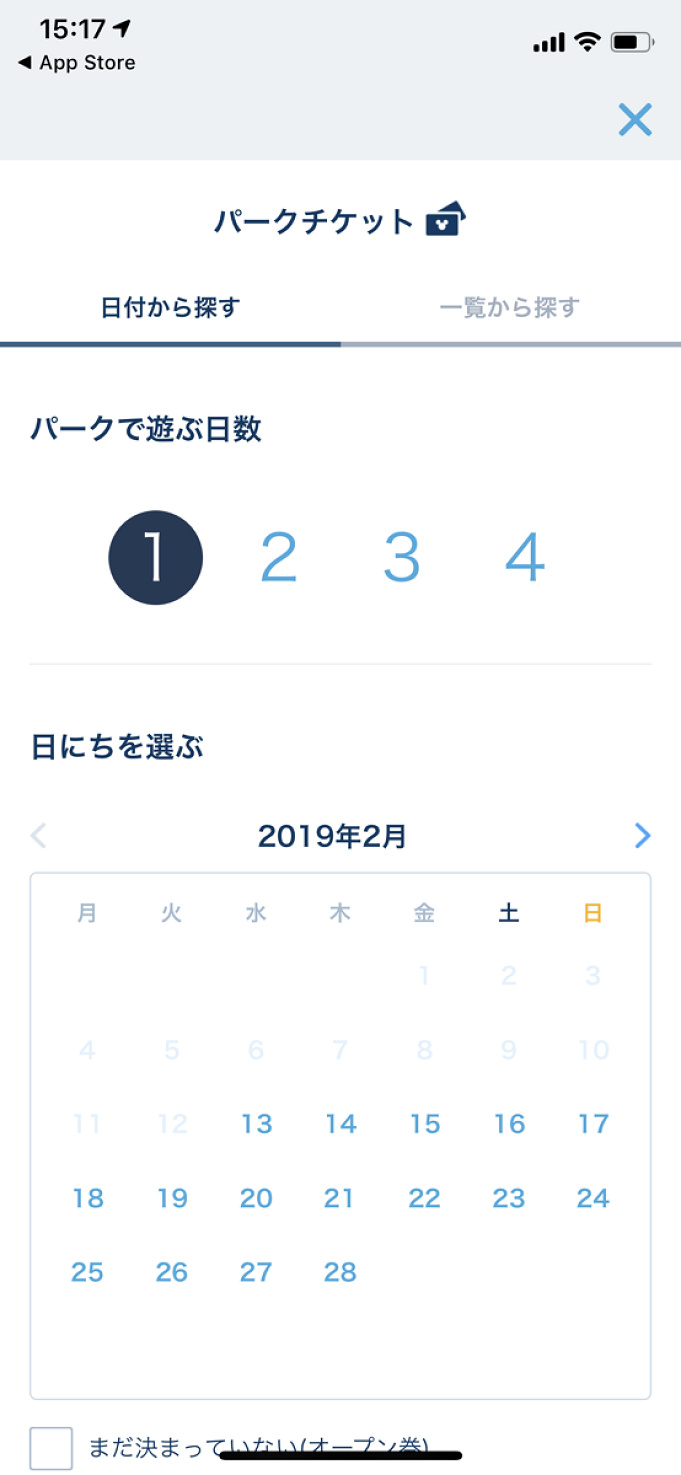This screenshot has height=1475, width=681.
Task: Pick February 13 on the calendar
Action: click(256, 1124)
